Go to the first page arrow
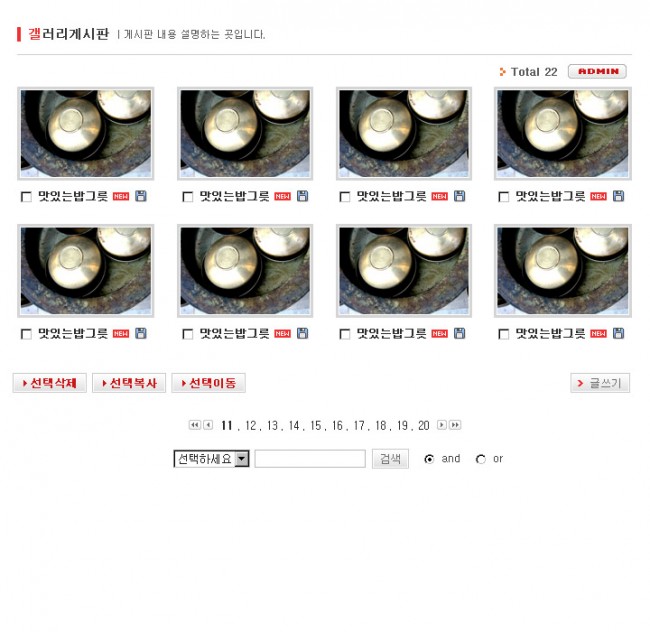 pos(194,425)
